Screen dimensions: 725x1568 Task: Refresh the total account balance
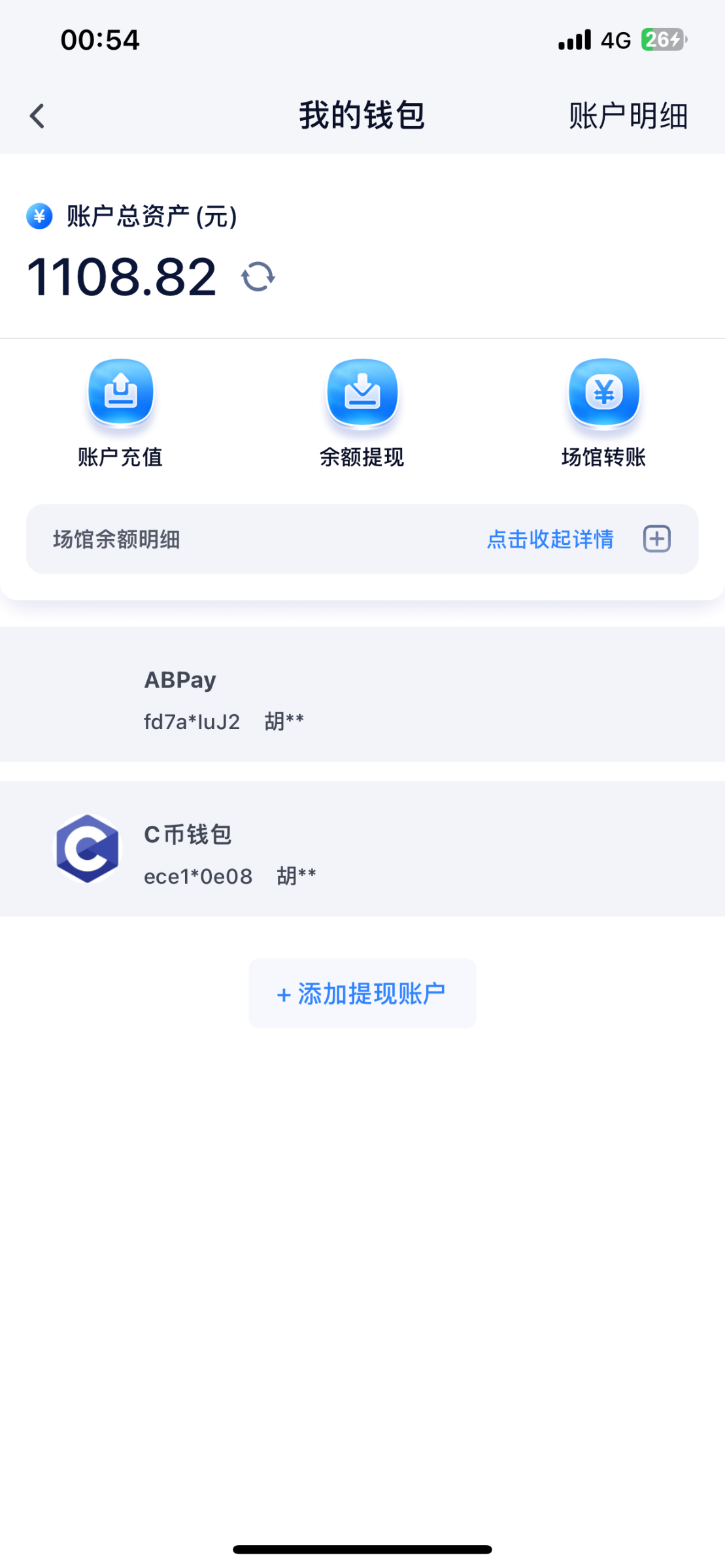258,277
